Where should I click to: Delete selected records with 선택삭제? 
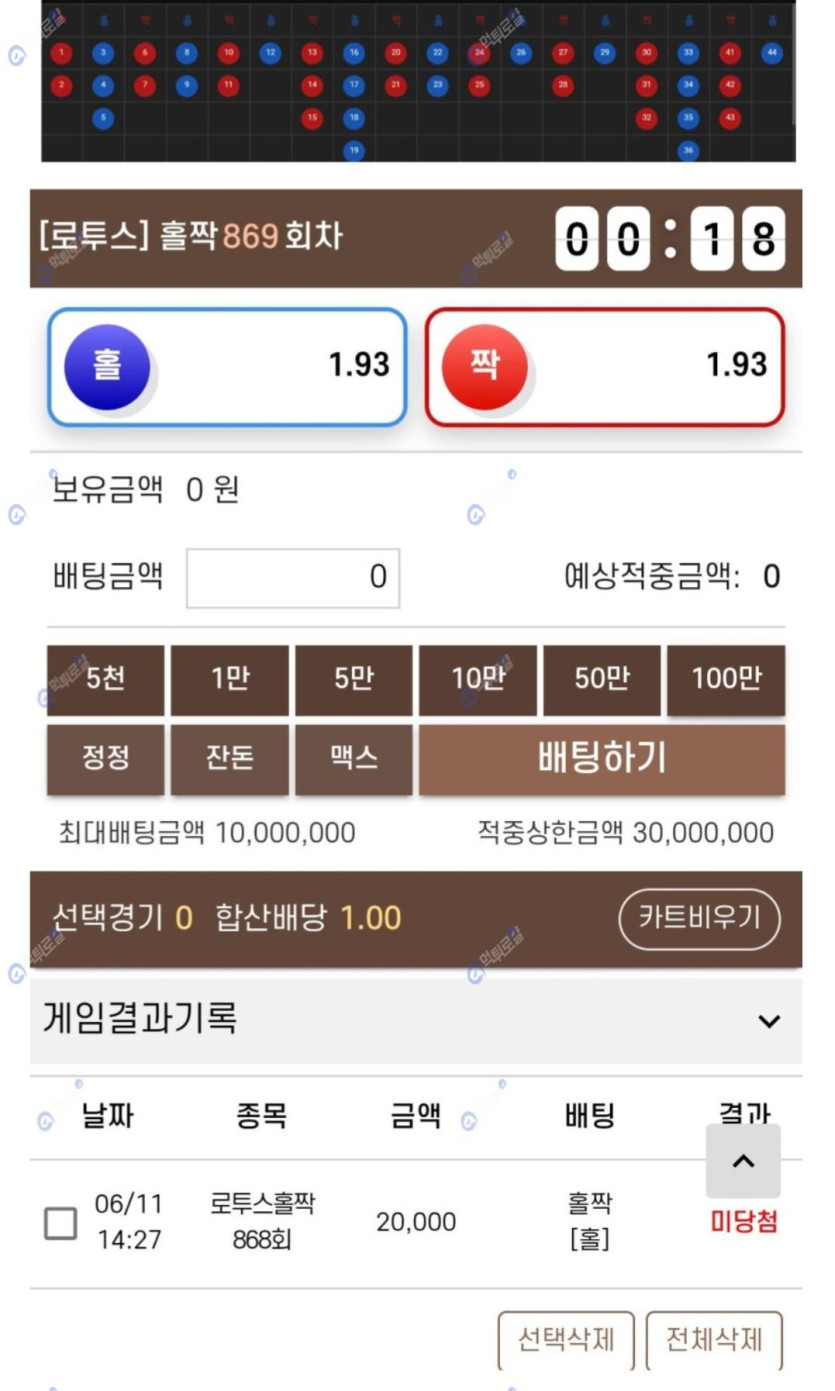point(566,1340)
